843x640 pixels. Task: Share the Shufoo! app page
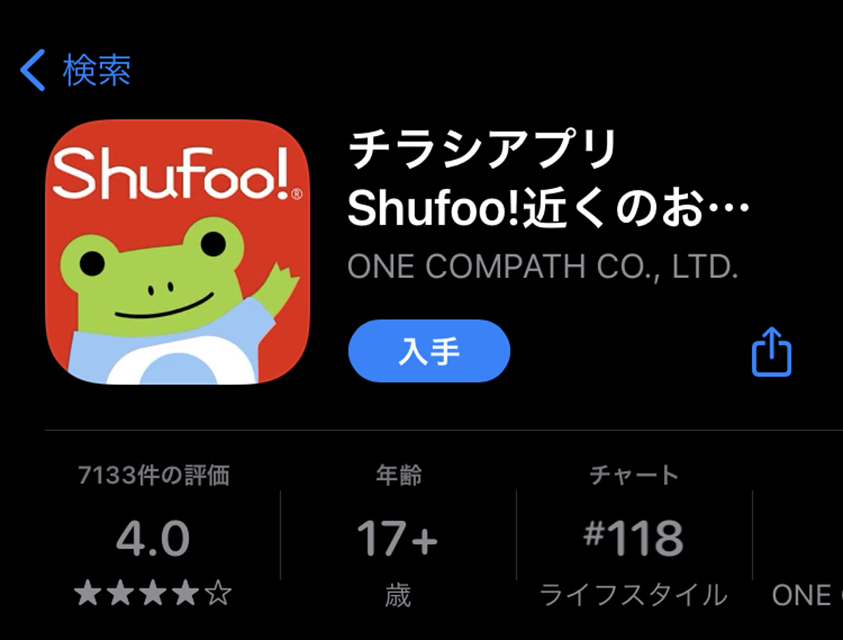(771, 352)
